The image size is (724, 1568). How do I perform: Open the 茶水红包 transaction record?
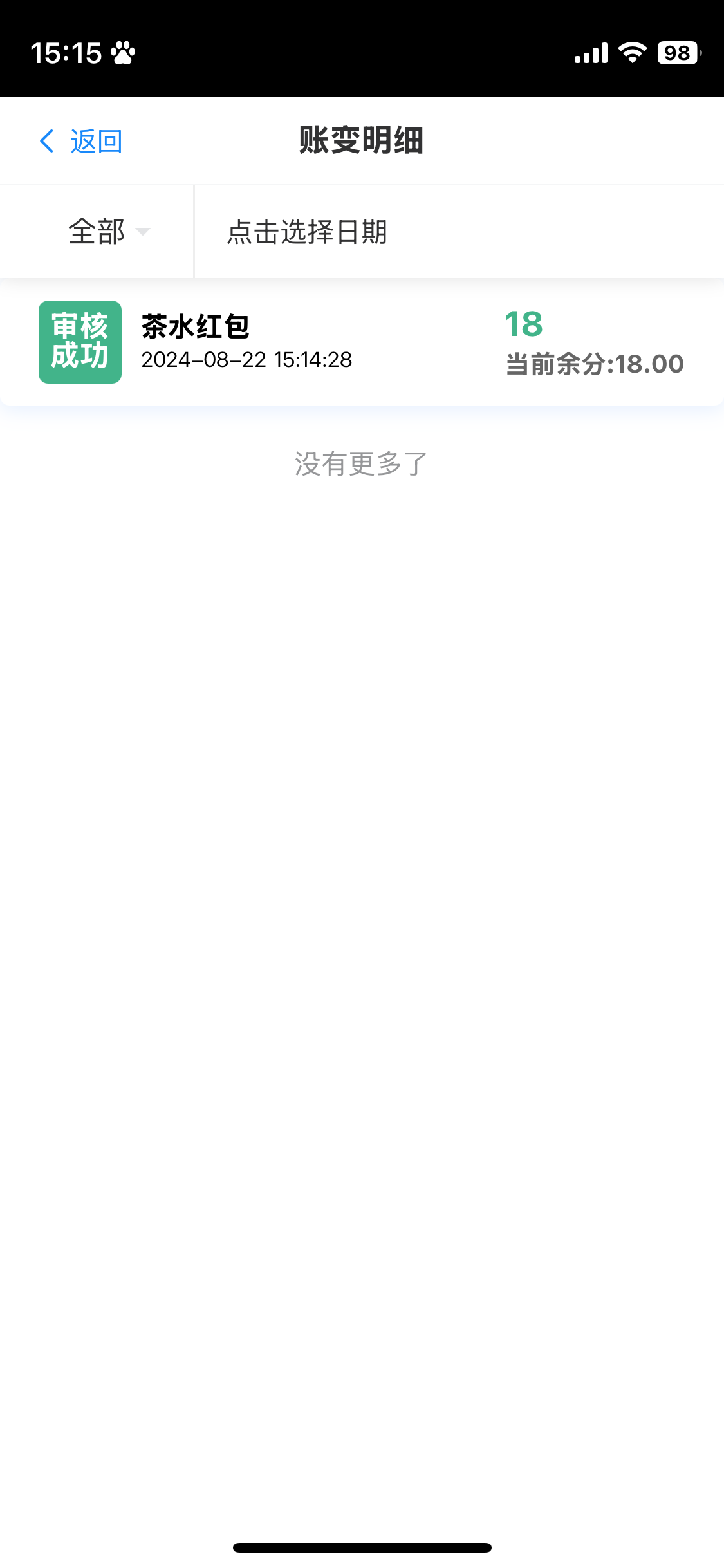tap(362, 342)
